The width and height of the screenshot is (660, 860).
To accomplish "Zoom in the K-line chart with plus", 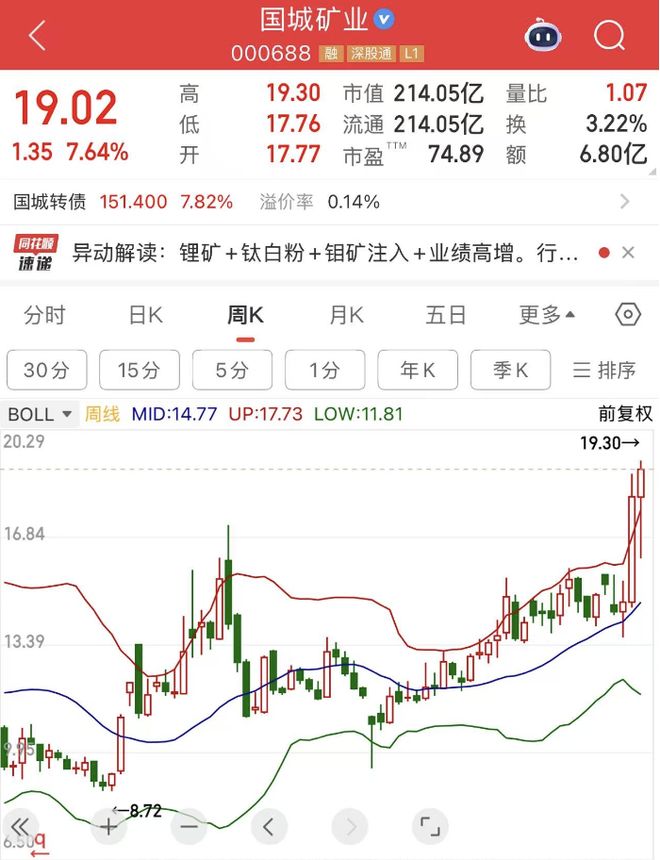I will click(x=108, y=826).
